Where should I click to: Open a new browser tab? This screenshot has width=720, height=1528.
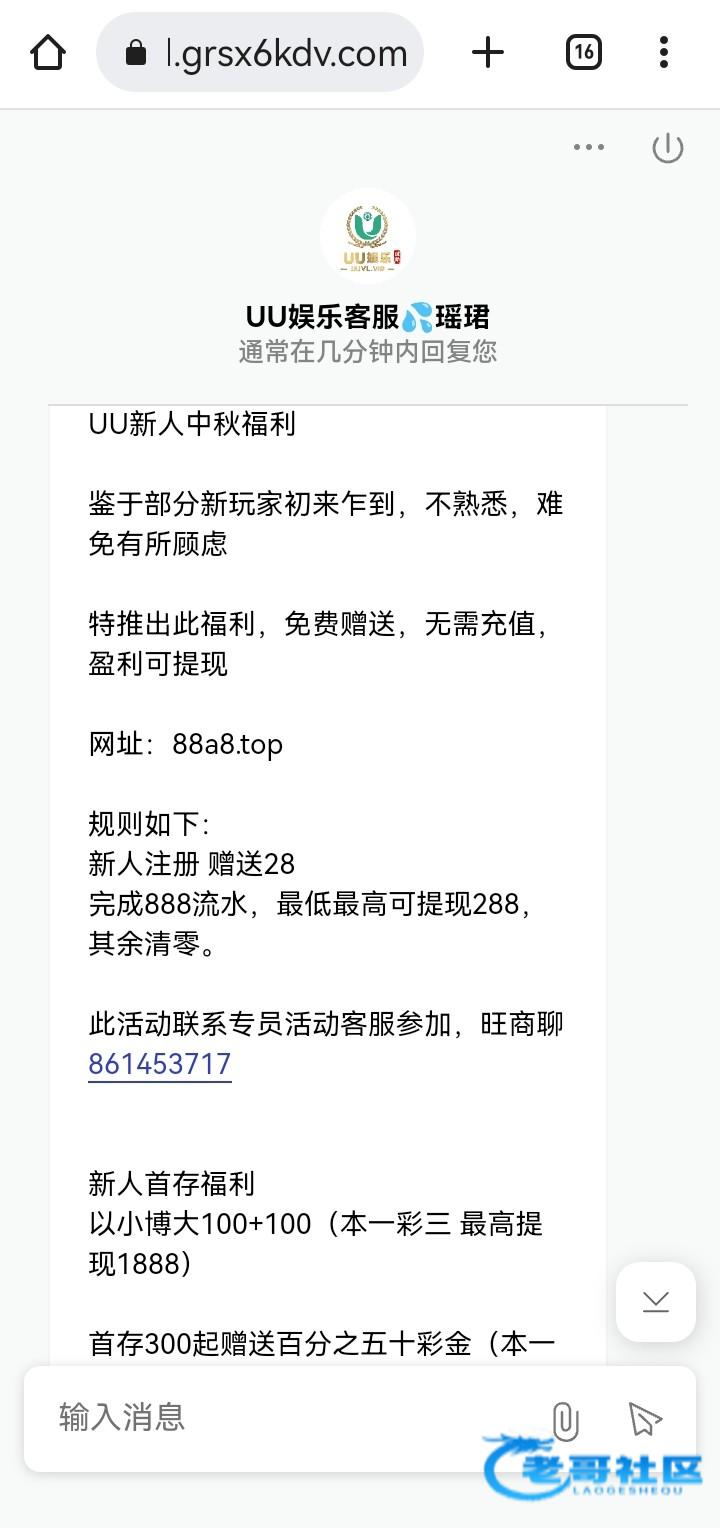tap(488, 52)
